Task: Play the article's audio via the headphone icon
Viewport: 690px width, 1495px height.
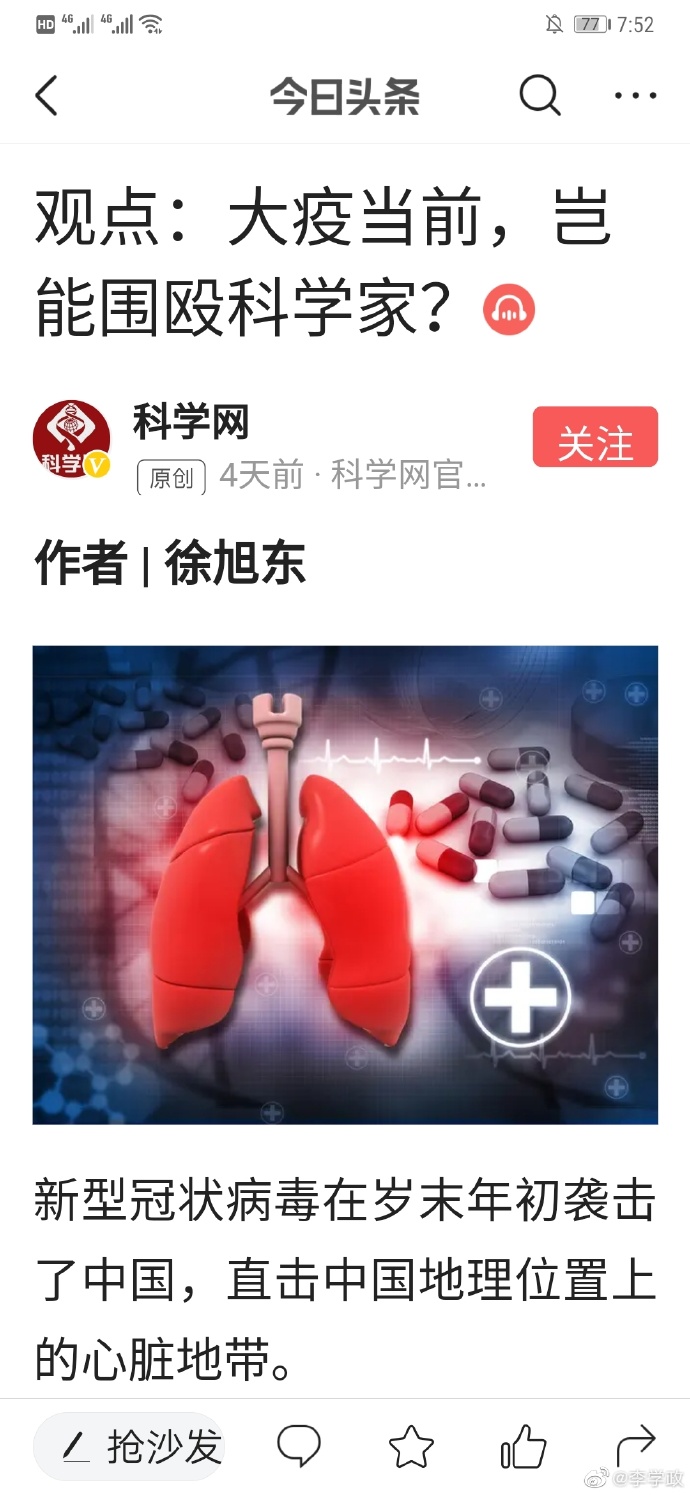Action: pos(509,310)
